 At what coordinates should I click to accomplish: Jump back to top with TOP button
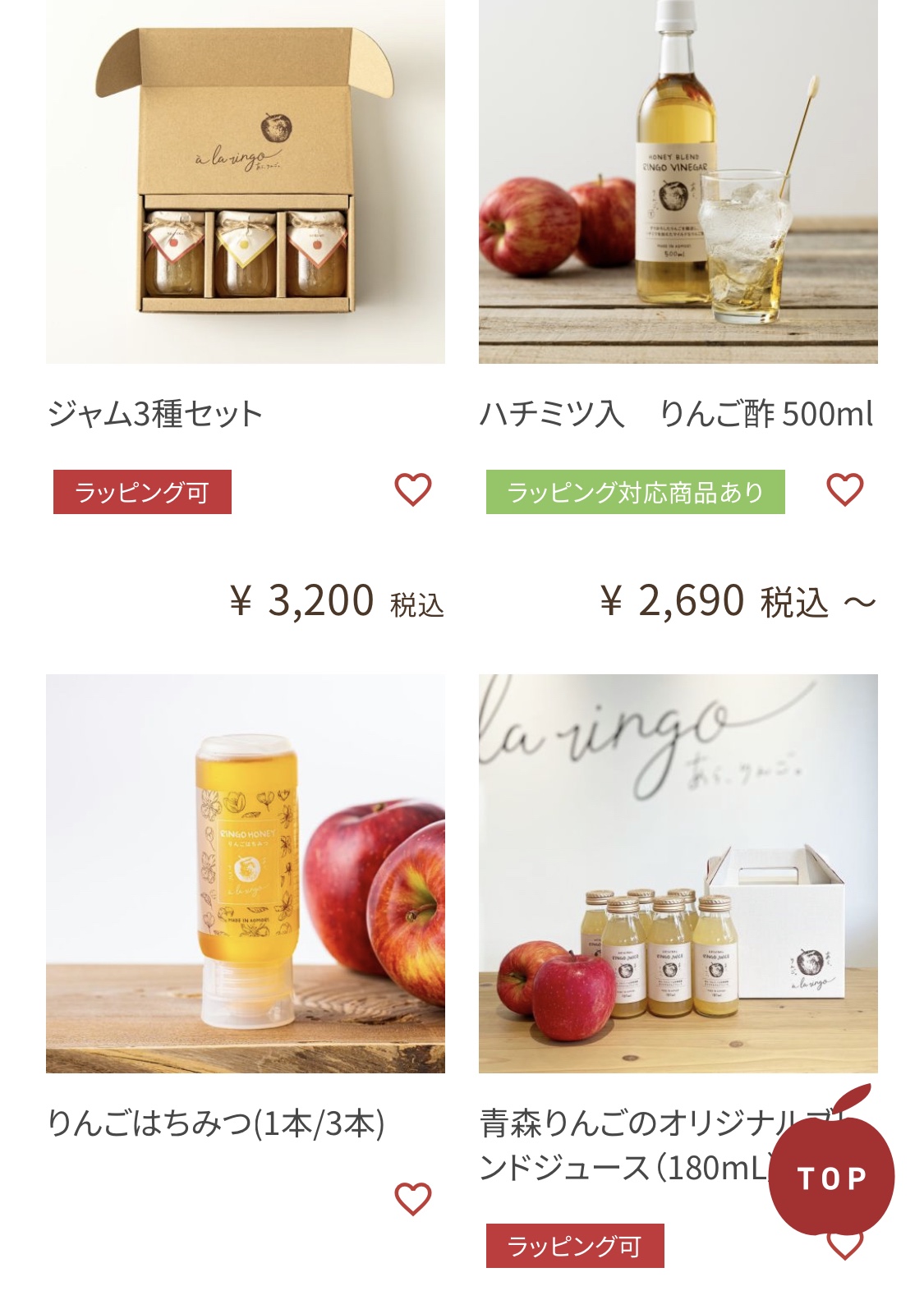(831, 1176)
